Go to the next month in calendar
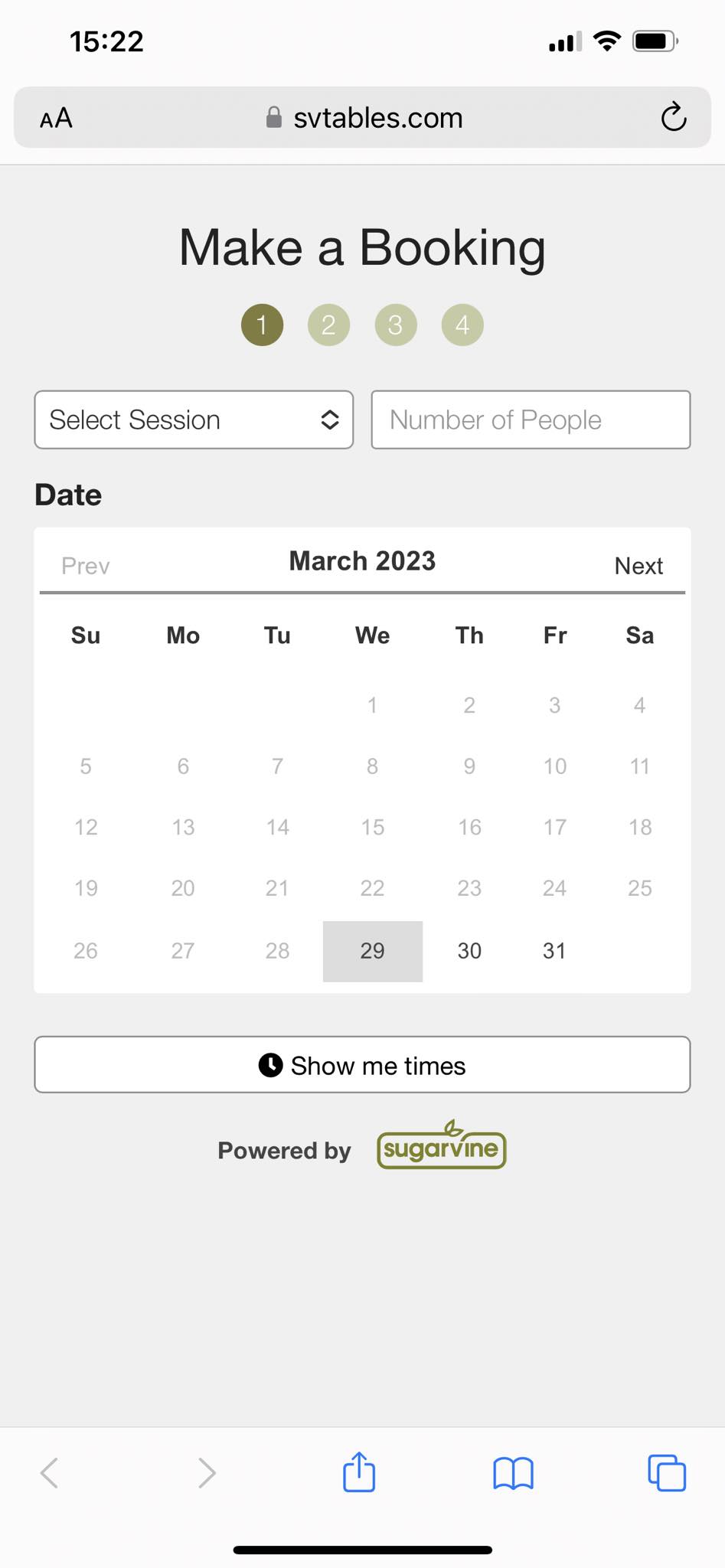The height and width of the screenshot is (1568, 725). point(638,566)
